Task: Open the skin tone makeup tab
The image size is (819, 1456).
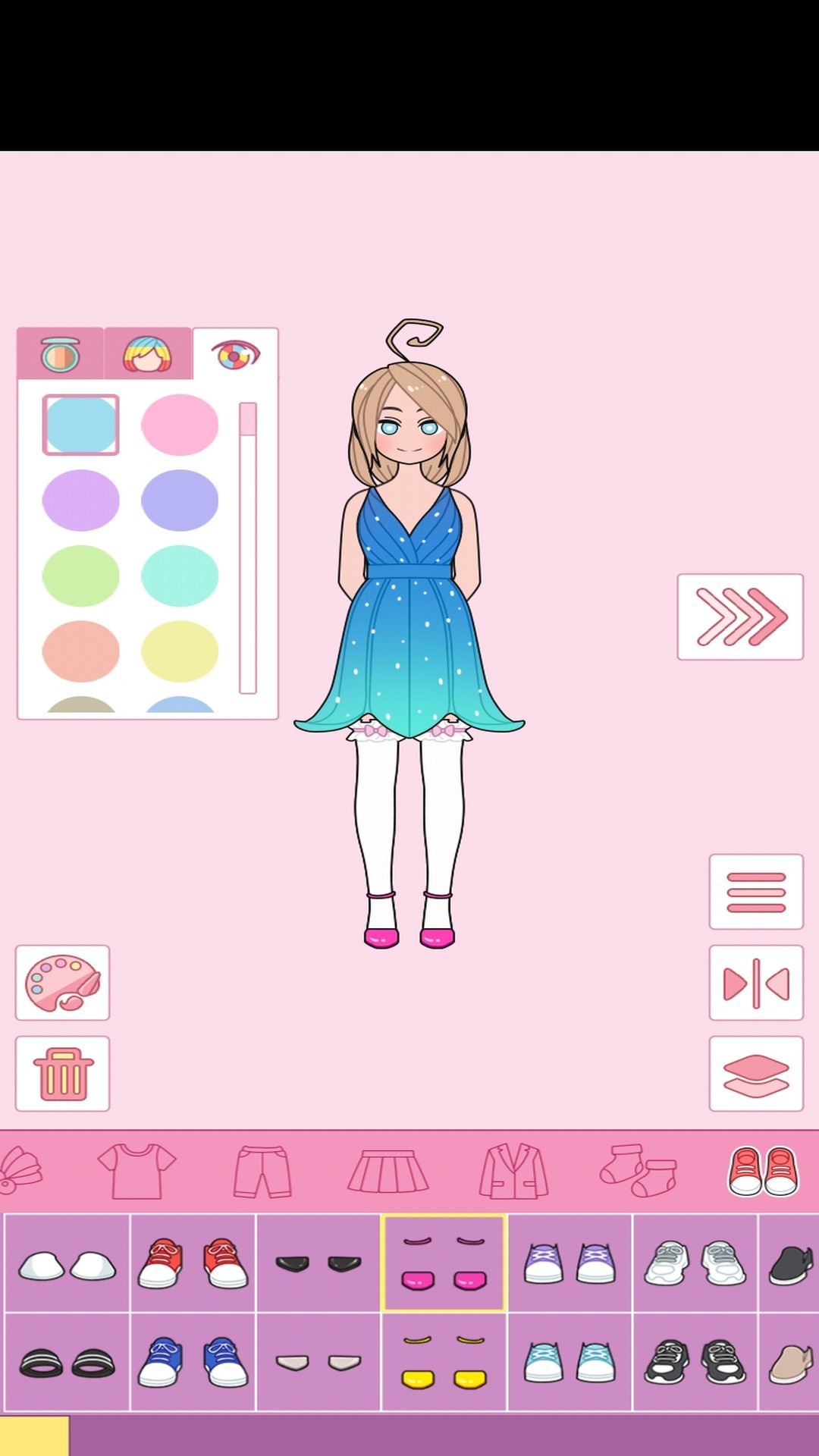Action: [60, 353]
